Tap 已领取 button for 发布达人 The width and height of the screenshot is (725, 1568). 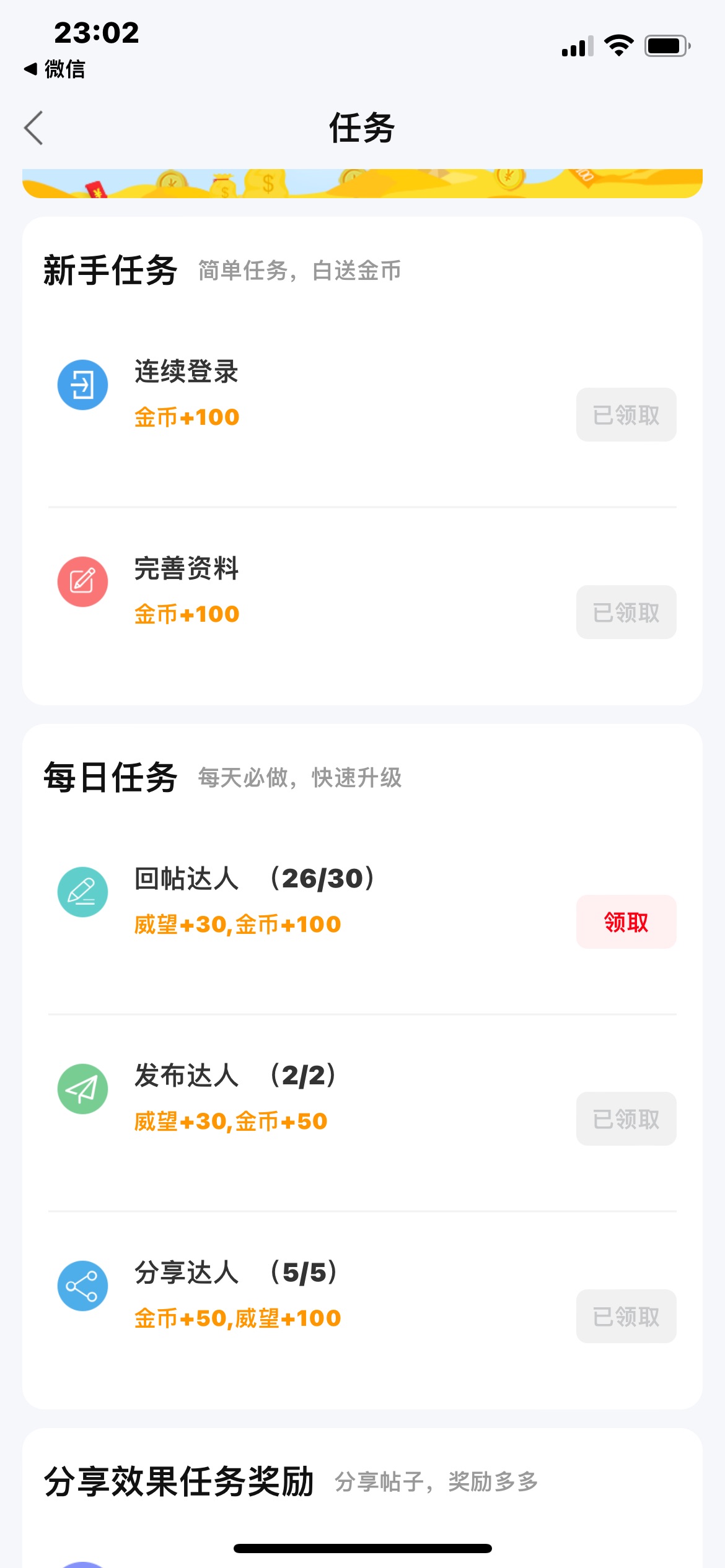click(x=626, y=1119)
